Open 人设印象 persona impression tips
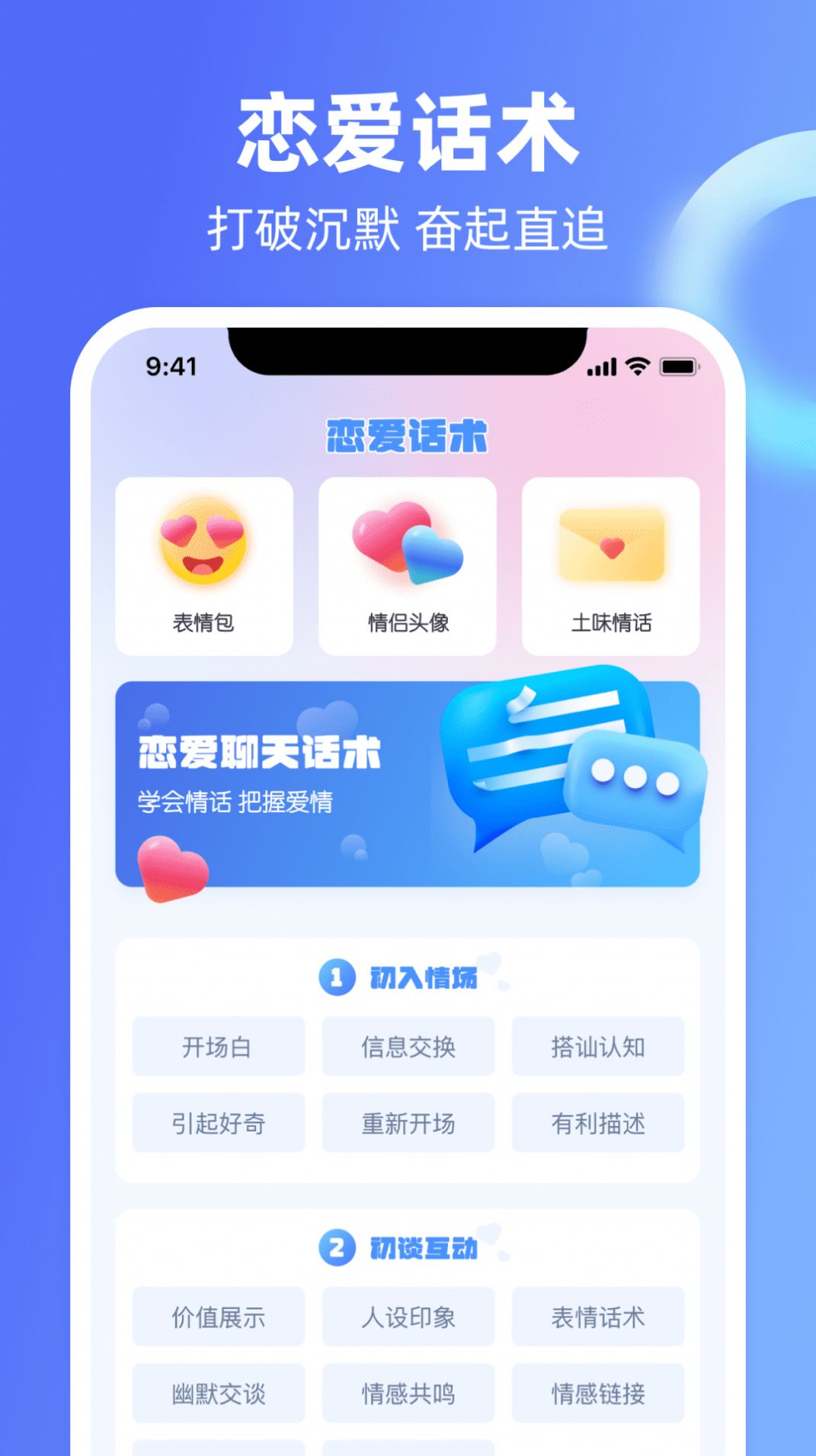The image size is (816, 1456). click(406, 1317)
